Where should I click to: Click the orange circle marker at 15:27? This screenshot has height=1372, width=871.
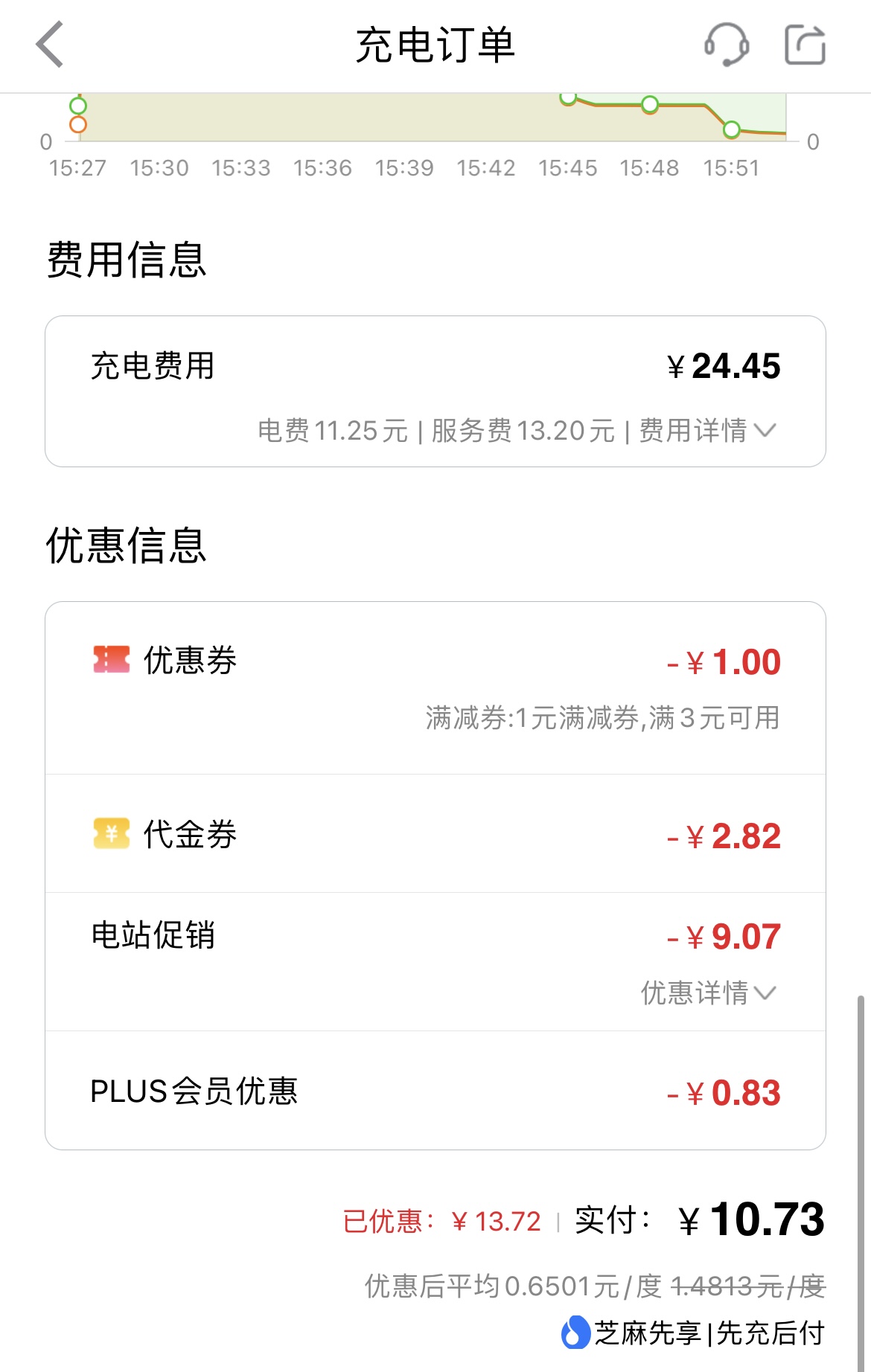(77, 124)
